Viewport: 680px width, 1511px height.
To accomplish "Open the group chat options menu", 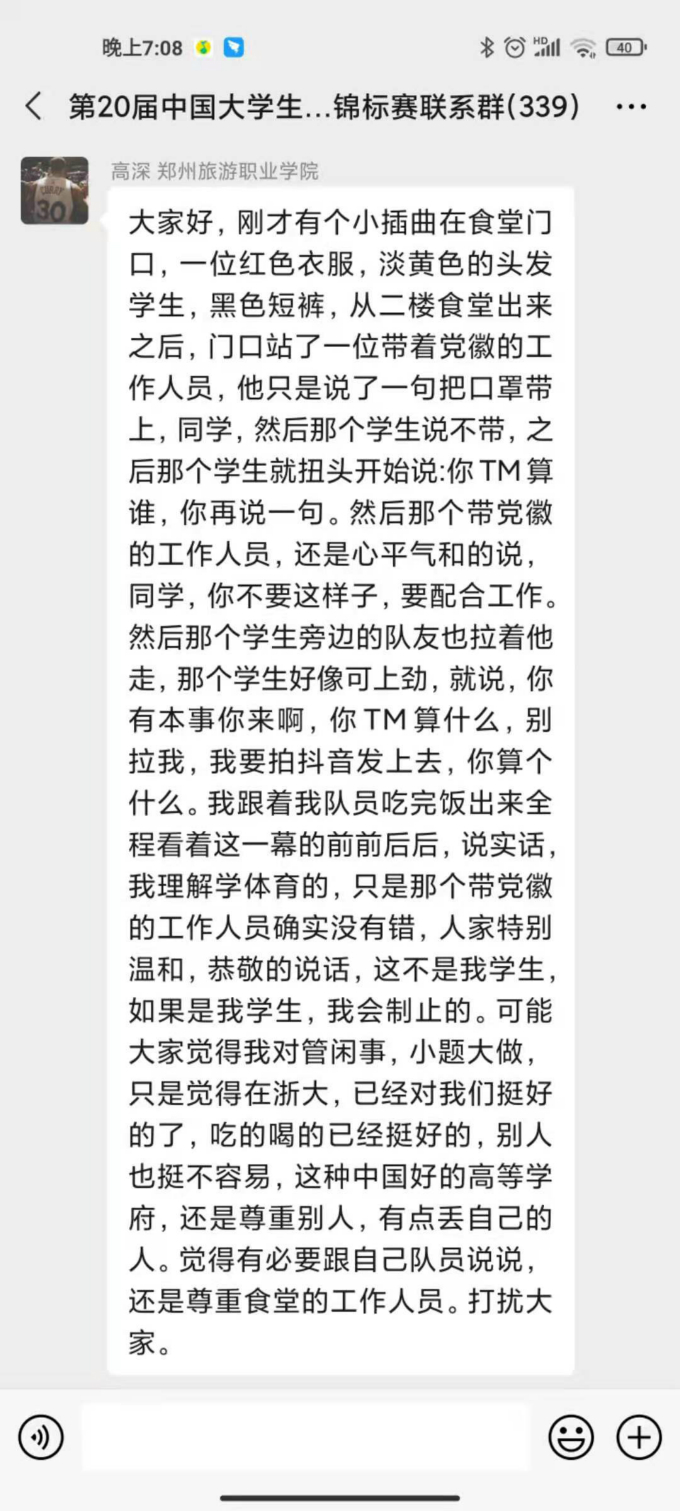I will [631, 107].
